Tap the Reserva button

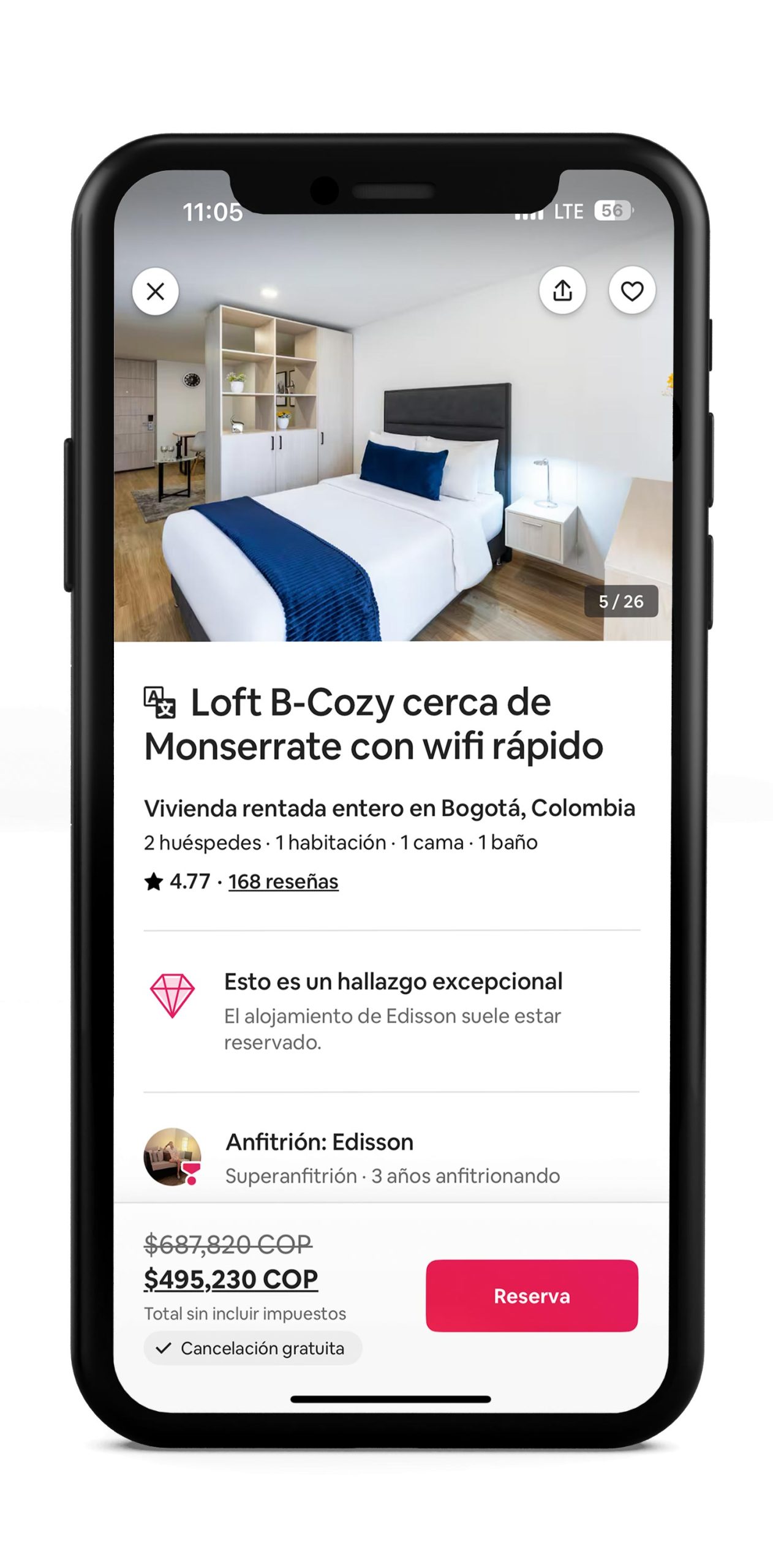[531, 1295]
